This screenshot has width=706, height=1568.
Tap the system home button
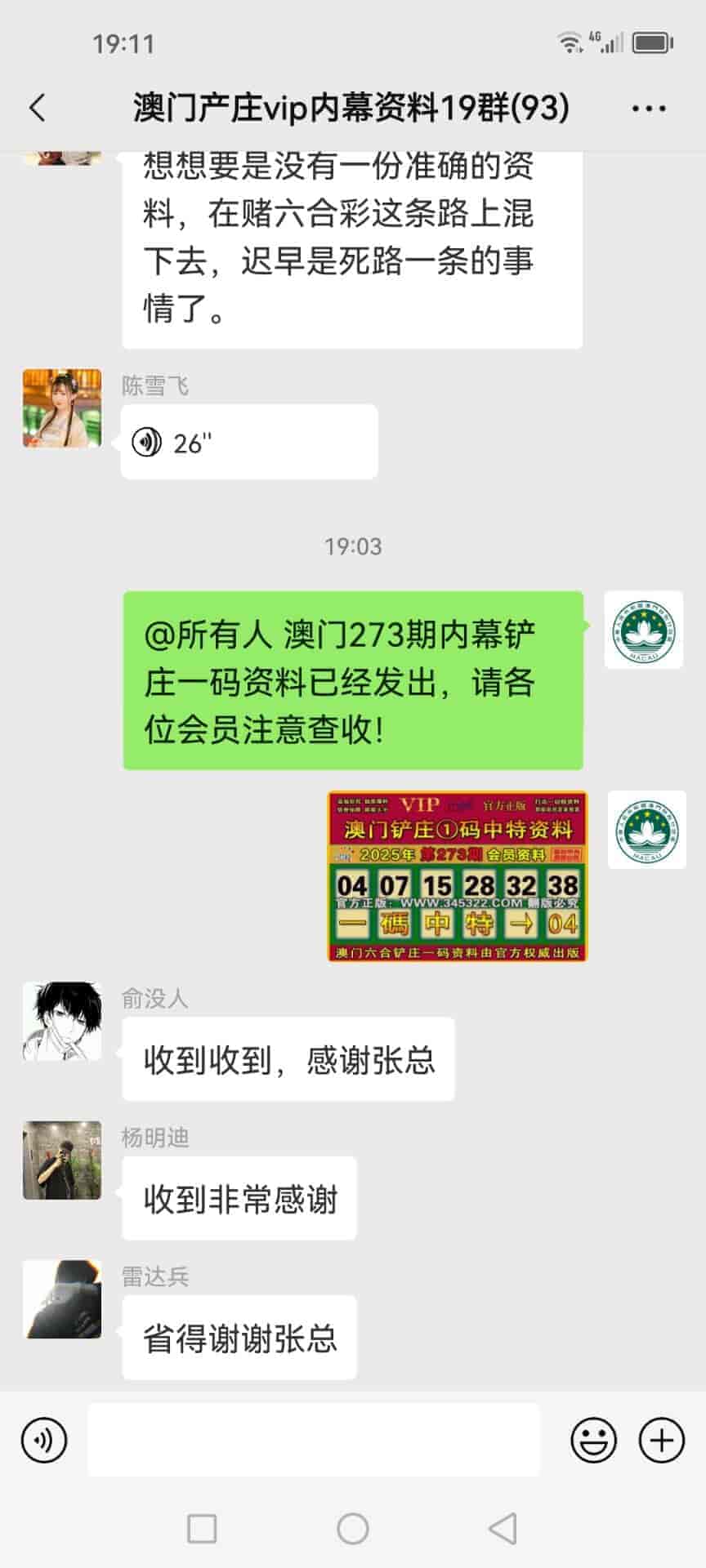(353, 1528)
